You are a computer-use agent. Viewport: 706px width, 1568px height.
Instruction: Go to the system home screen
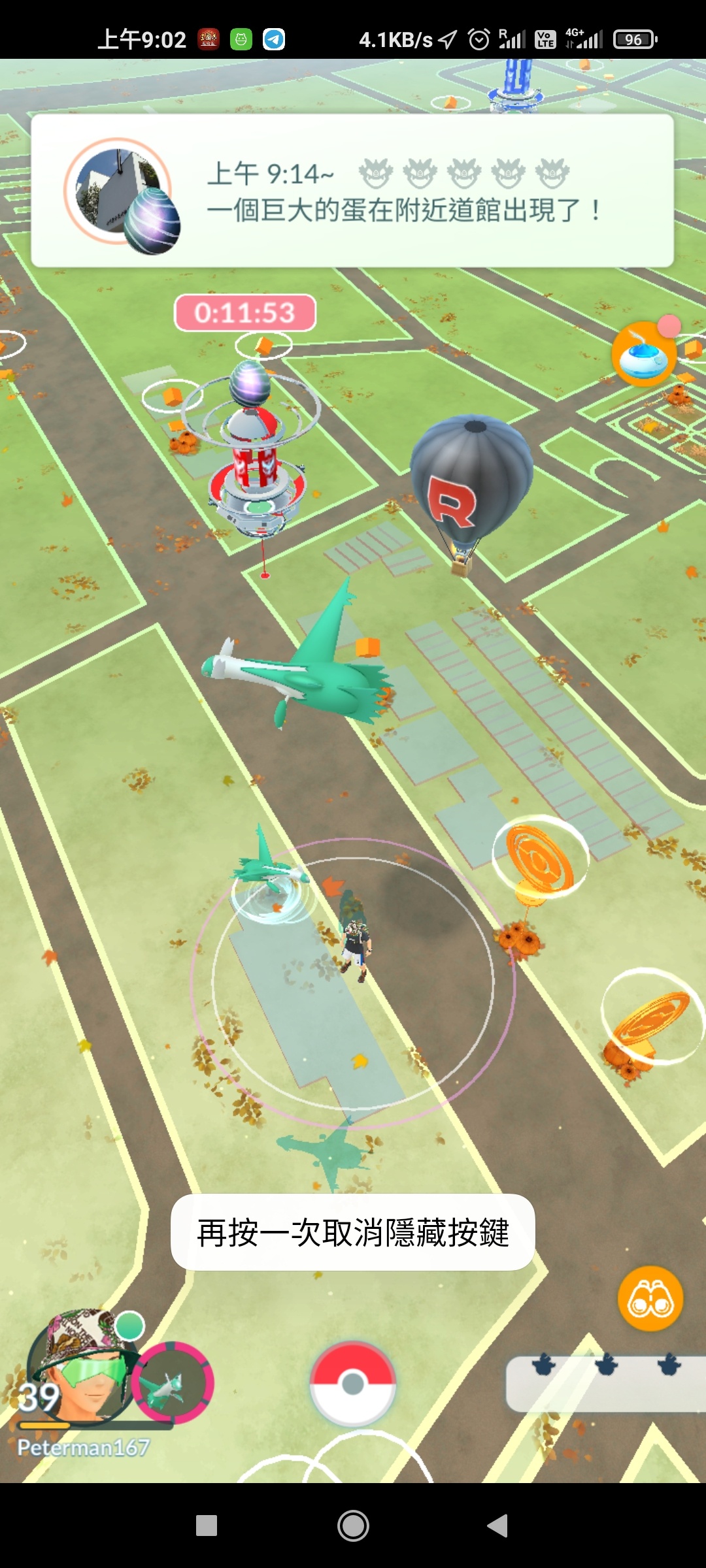coord(353,1526)
